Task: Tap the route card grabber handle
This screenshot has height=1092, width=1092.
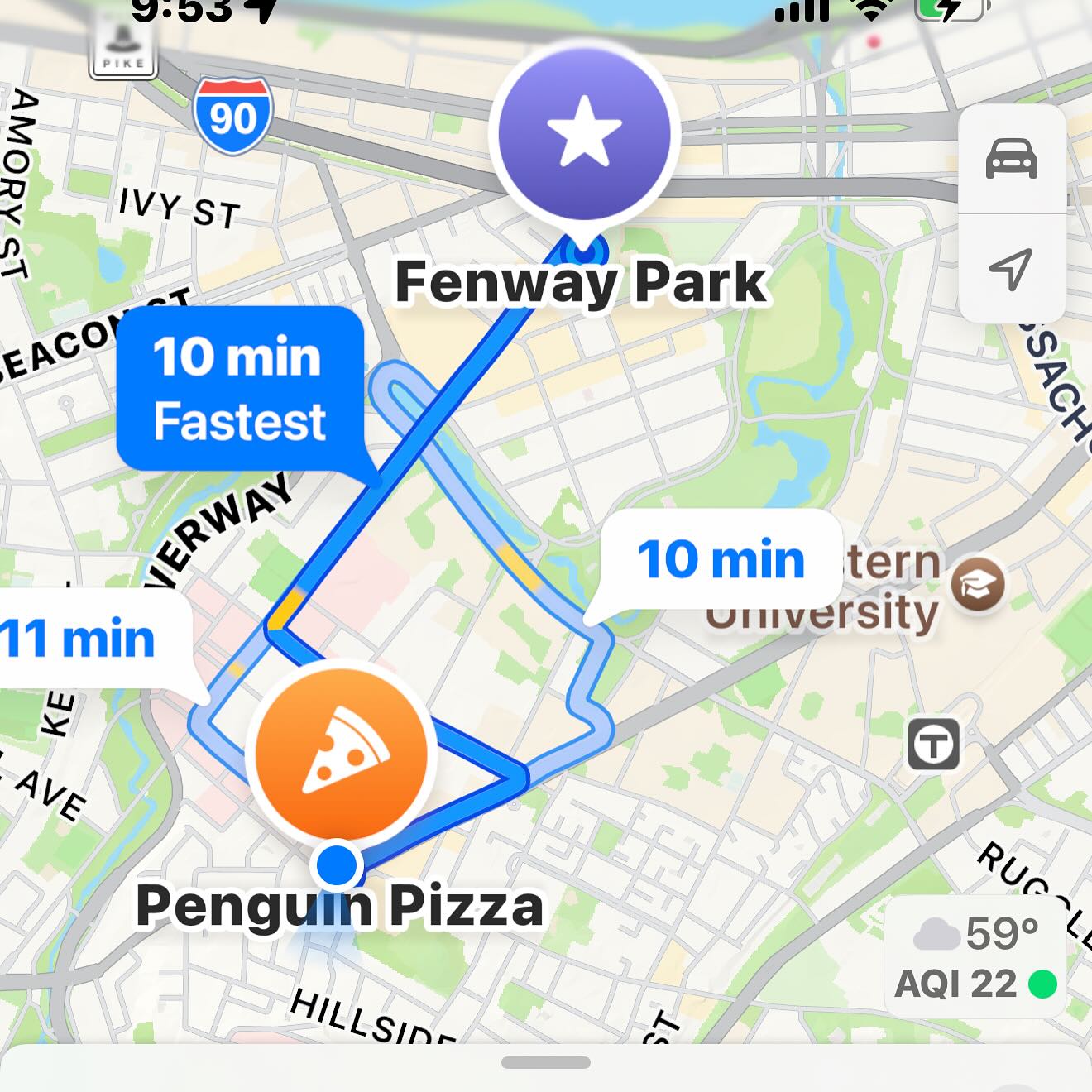Action: [546, 1062]
